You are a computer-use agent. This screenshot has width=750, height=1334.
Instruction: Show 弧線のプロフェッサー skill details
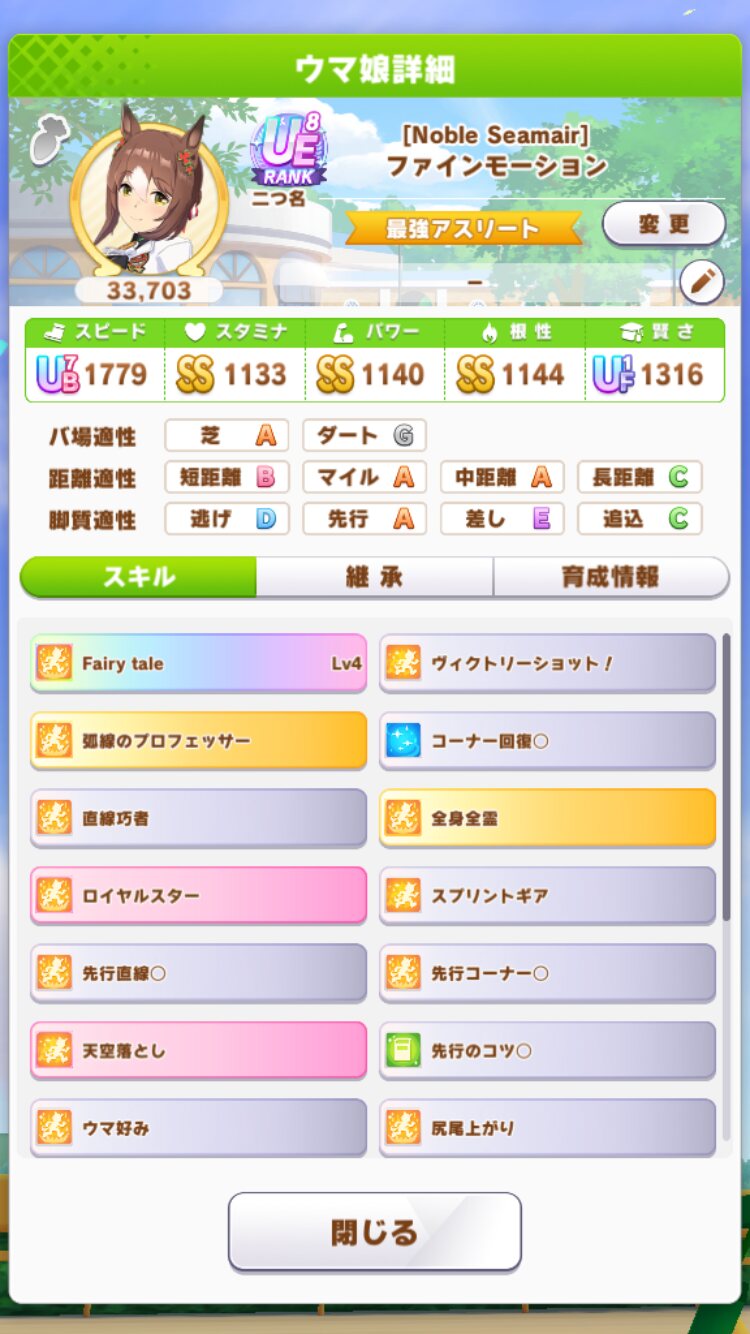point(198,740)
